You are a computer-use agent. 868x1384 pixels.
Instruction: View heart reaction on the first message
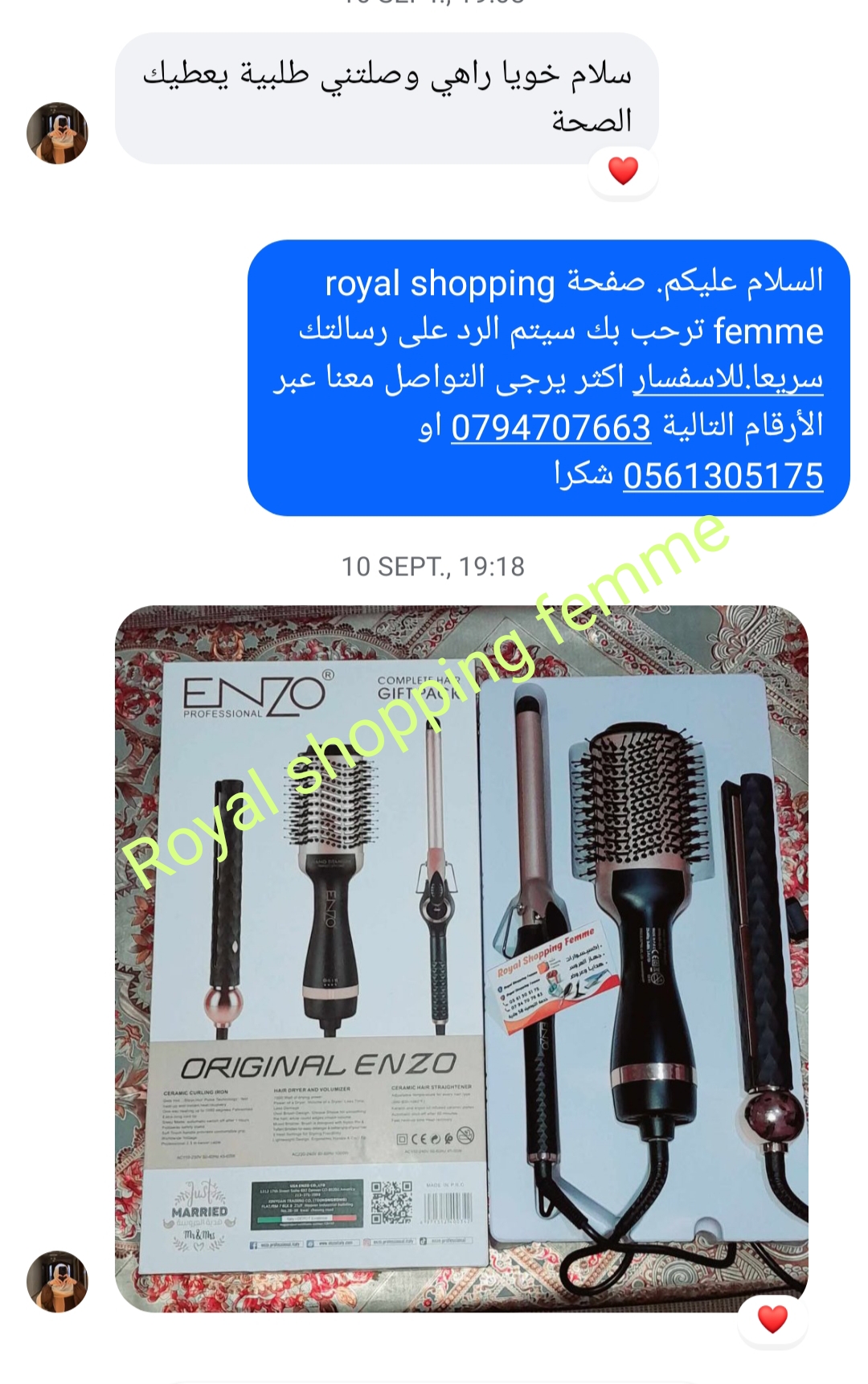coord(623,170)
